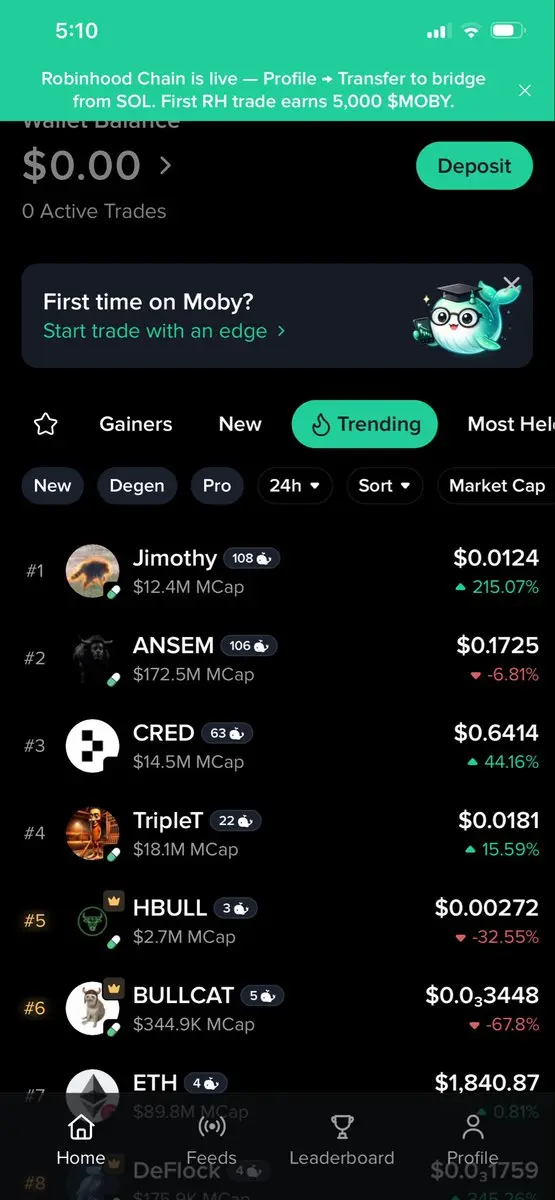This screenshot has width=555, height=1200.
Task: Open the Sort dropdown
Action: pyautogui.click(x=385, y=486)
